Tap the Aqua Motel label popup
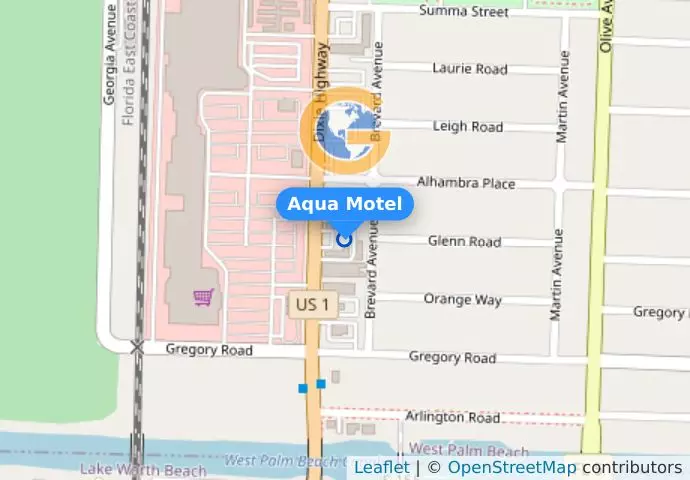The height and width of the screenshot is (480, 690). (344, 205)
